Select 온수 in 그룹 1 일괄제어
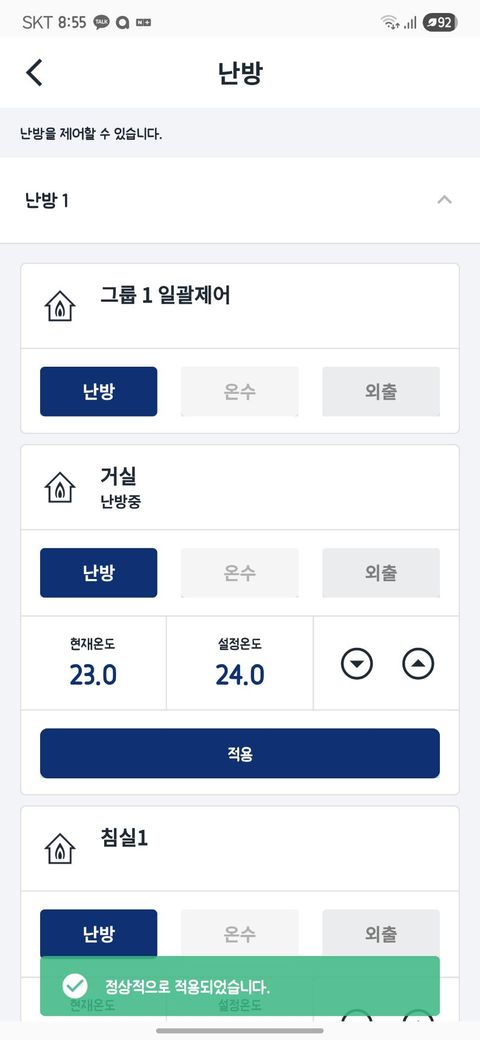The width and height of the screenshot is (480, 1040). (x=239, y=391)
